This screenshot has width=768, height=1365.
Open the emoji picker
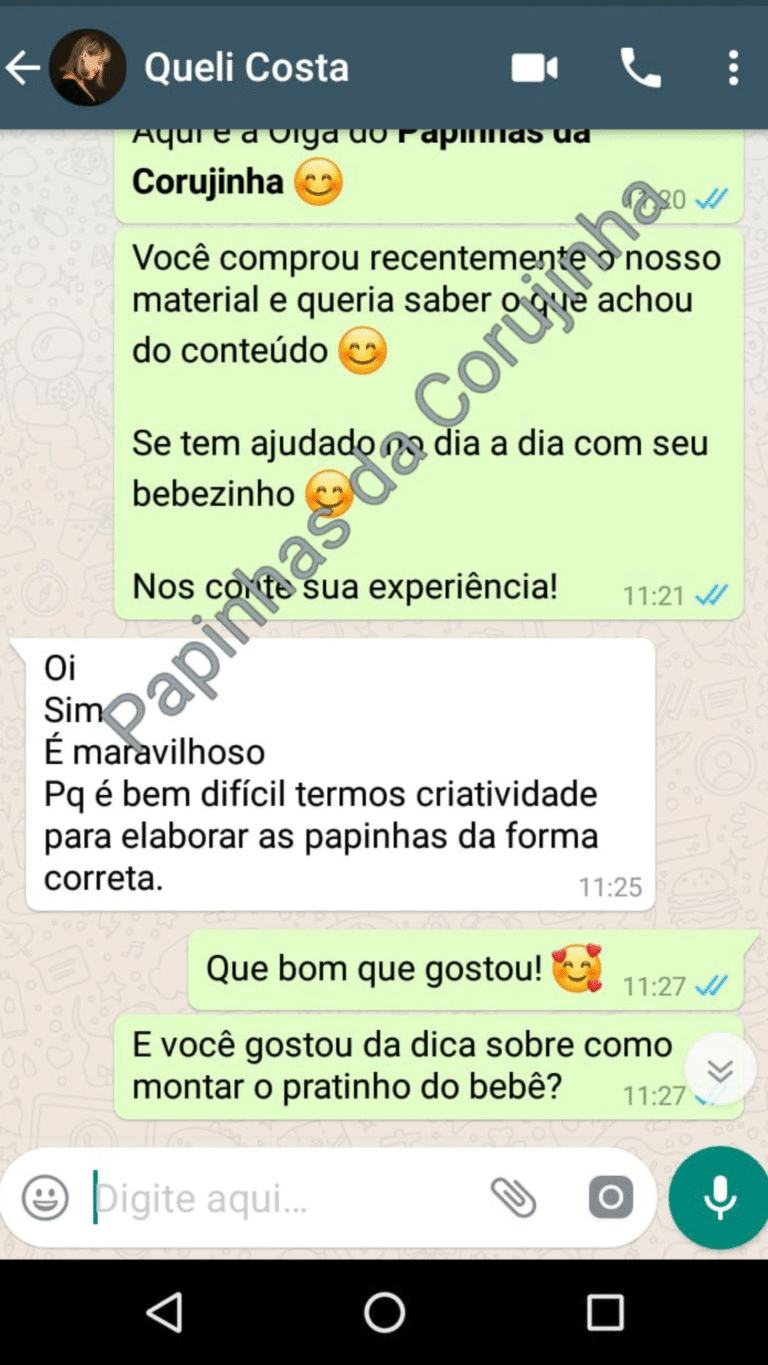tap(46, 1197)
